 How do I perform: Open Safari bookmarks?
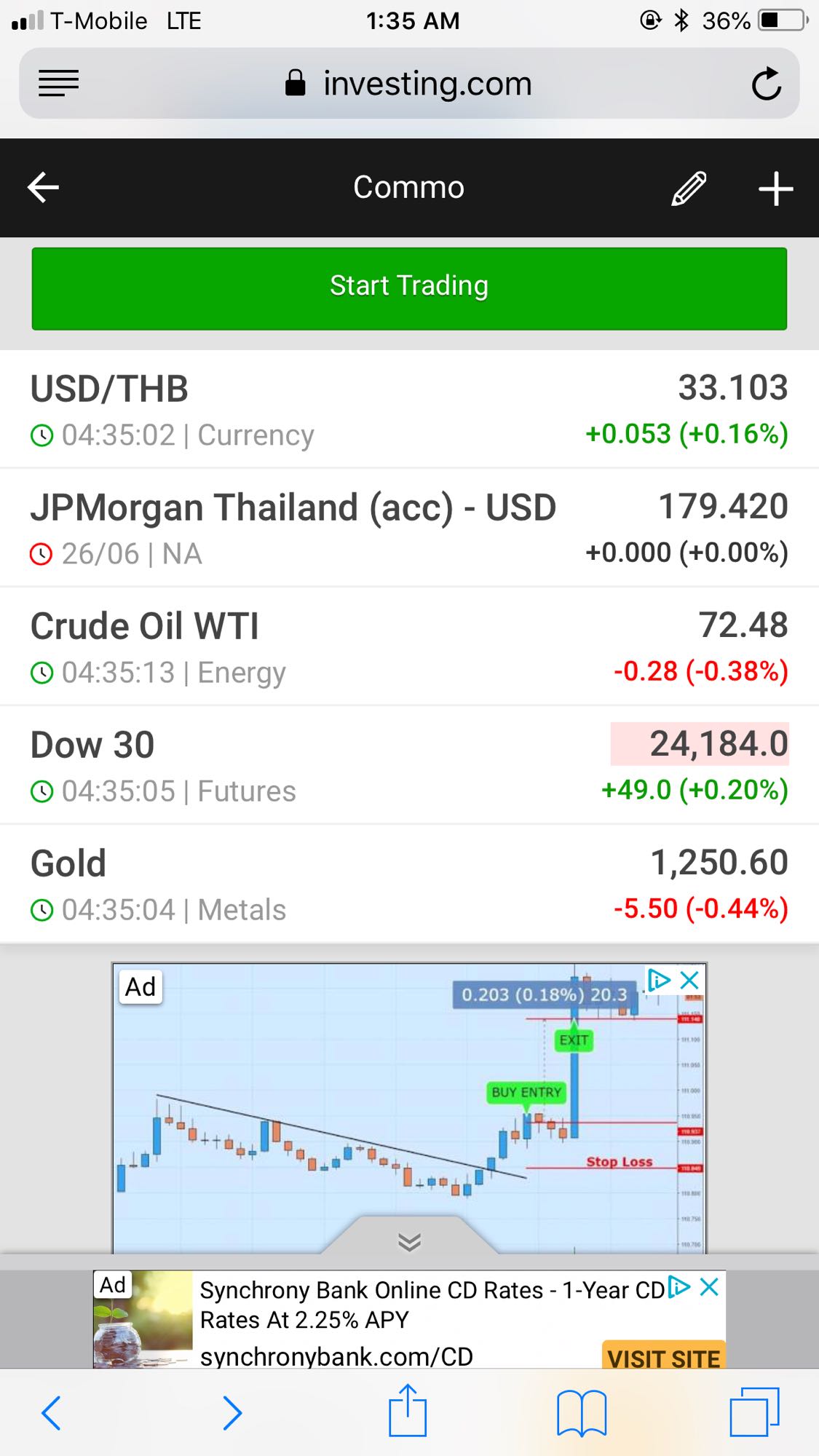tap(581, 1413)
